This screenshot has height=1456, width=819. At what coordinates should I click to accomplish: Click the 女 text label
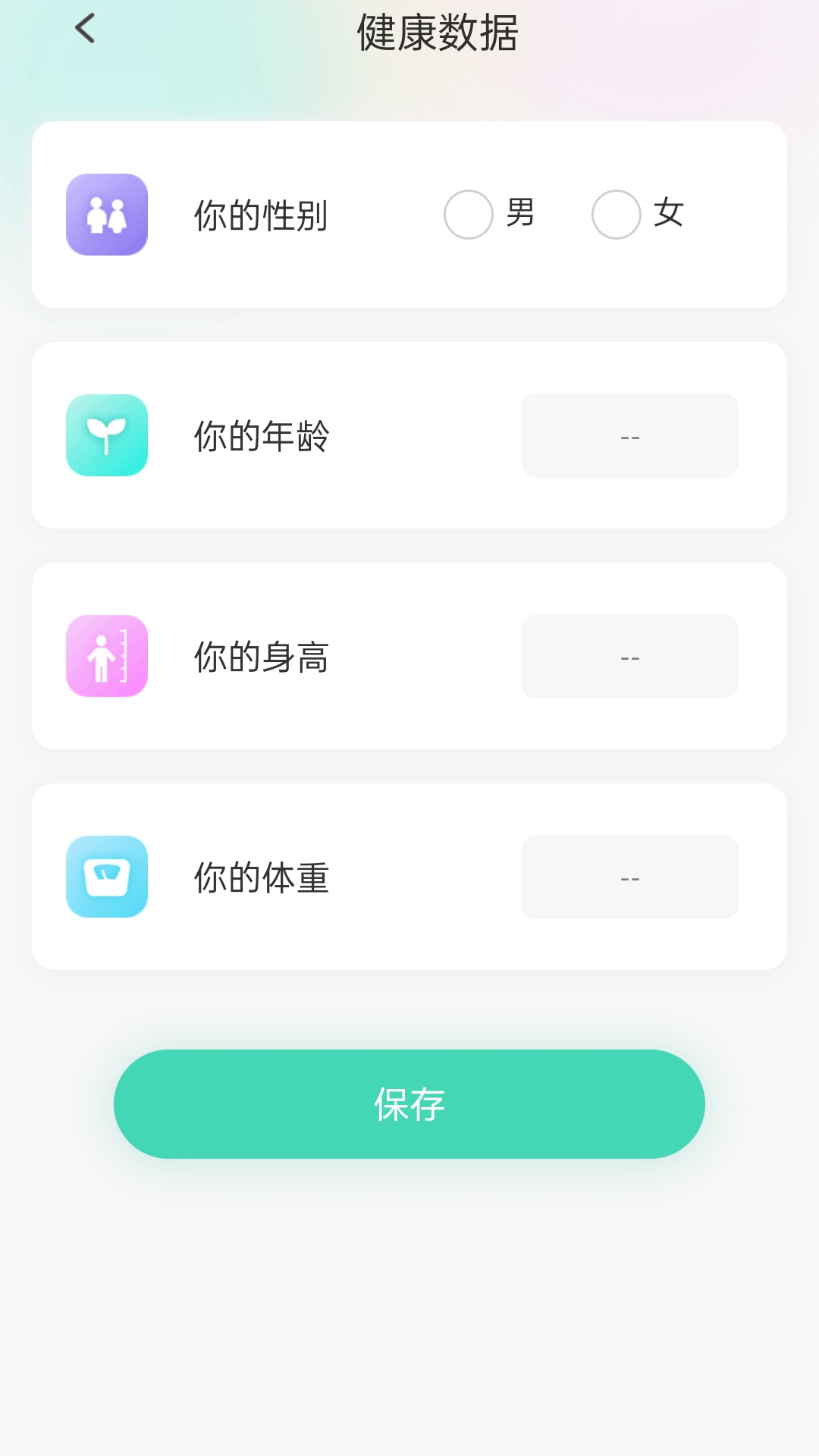pos(667,213)
